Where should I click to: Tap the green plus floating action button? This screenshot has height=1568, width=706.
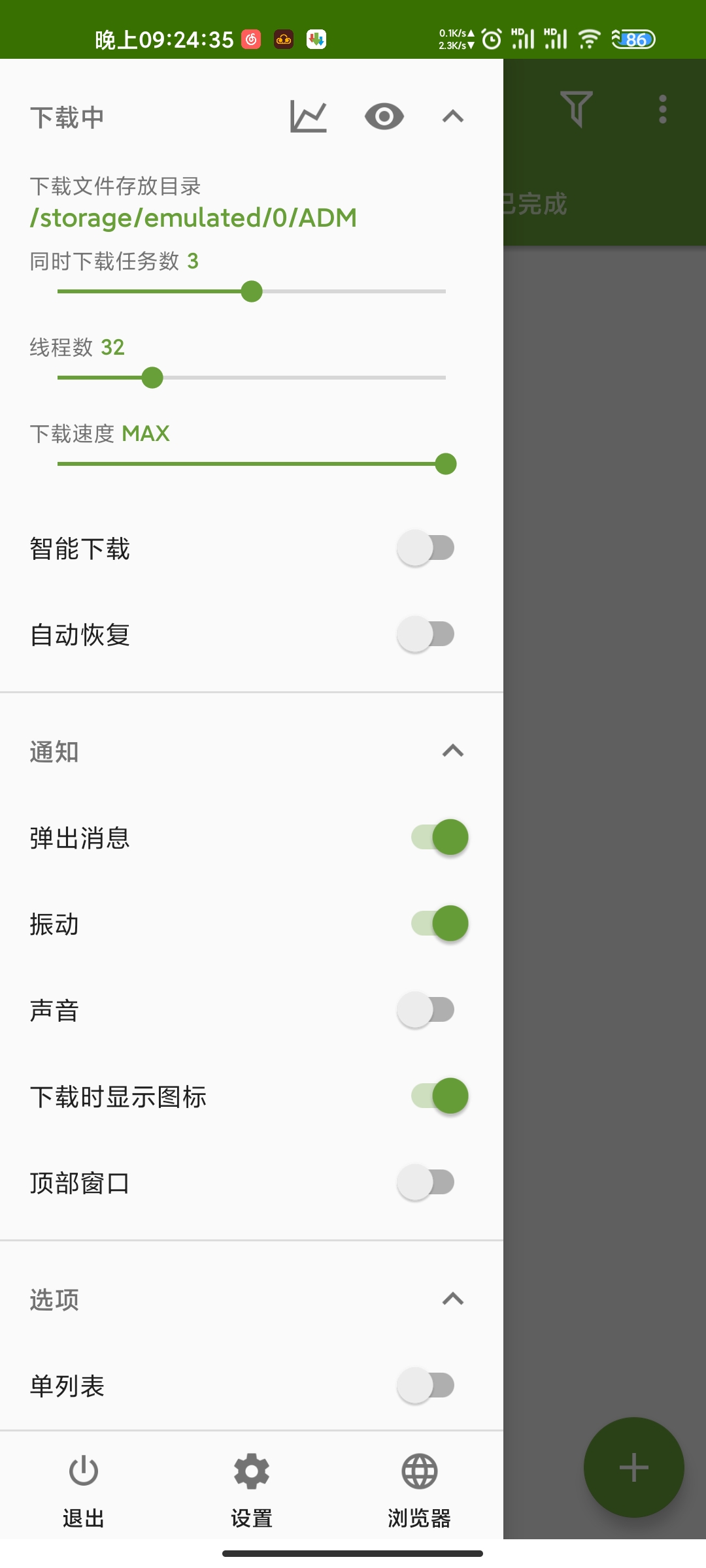coord(632,1467)
